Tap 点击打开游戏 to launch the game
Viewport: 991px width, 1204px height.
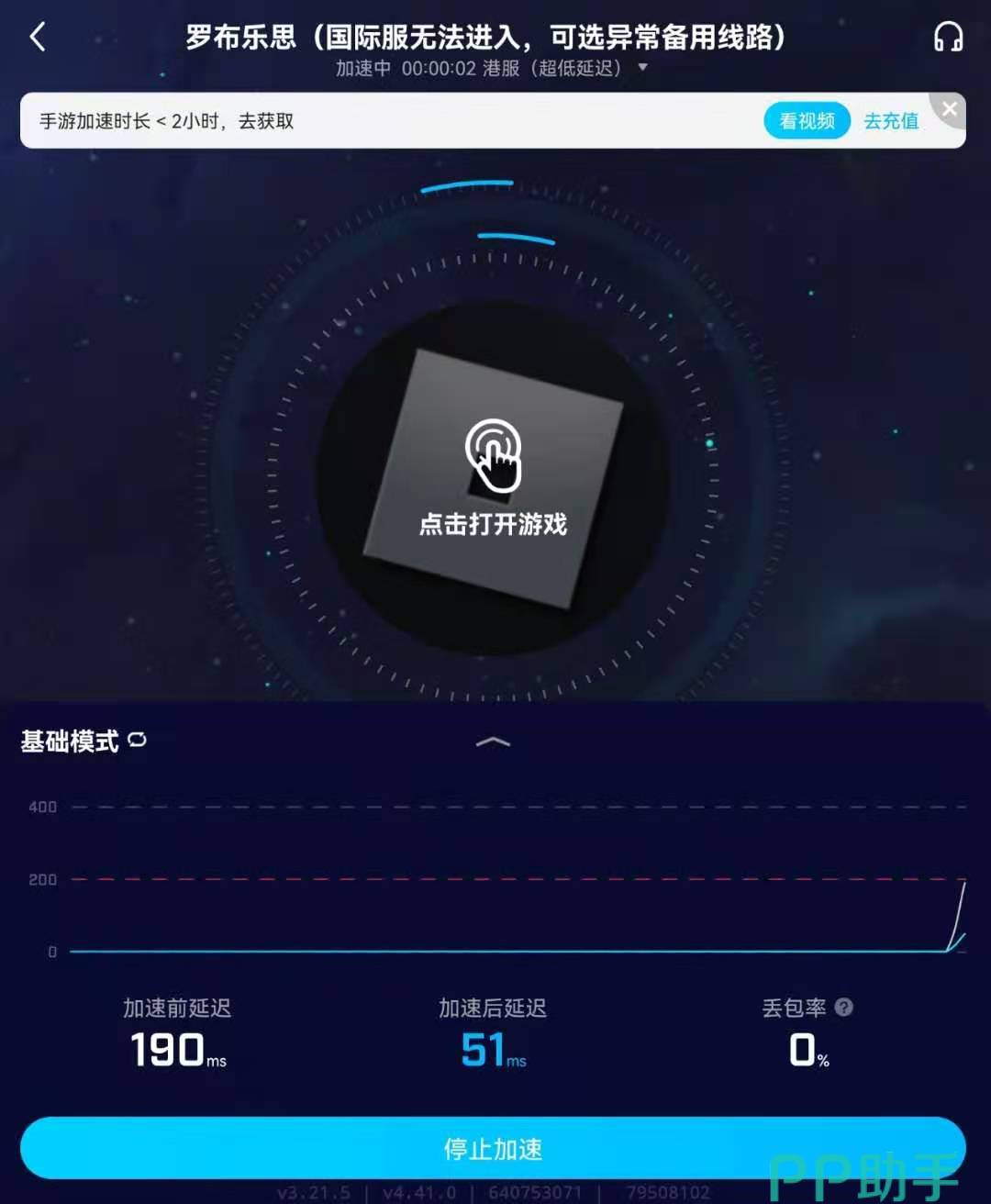pyautogui.click(x=493, y=479)
